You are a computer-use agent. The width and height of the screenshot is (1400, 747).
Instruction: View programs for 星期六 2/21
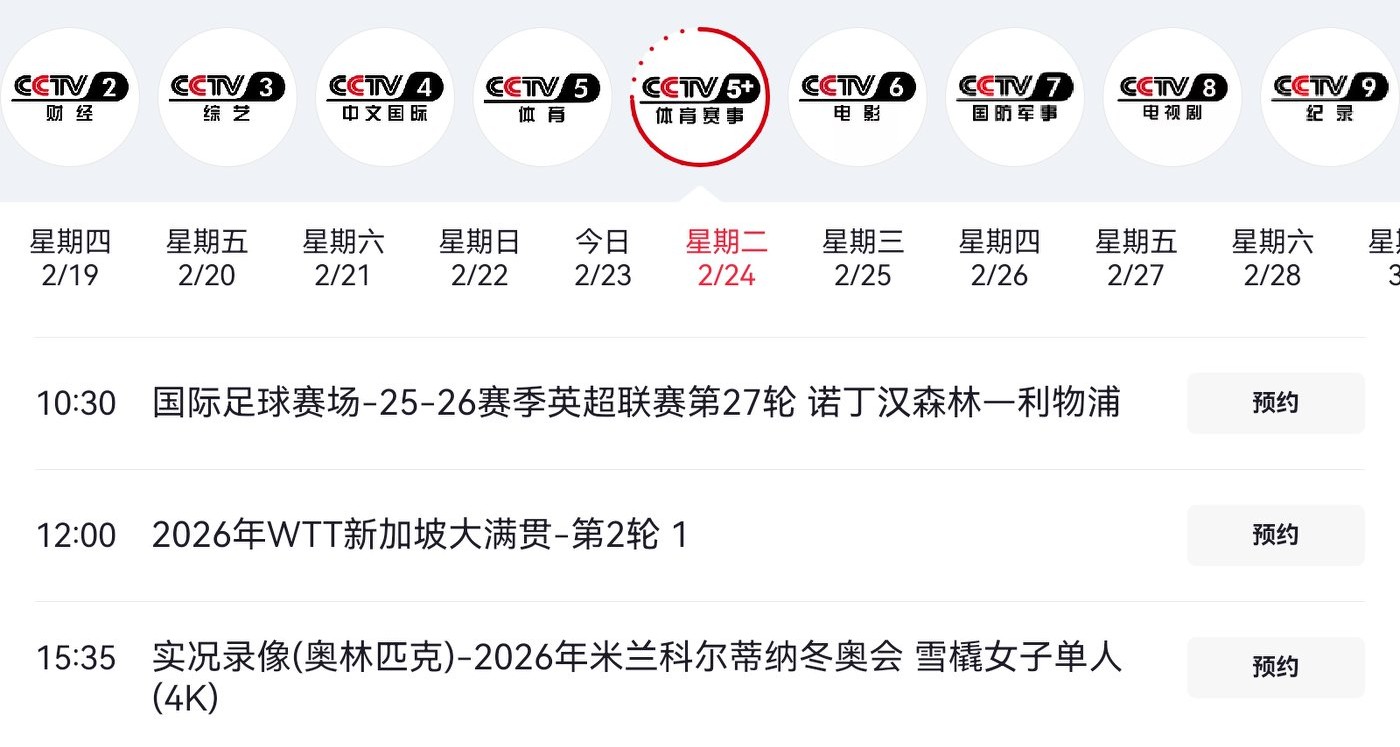coord(343,258)
